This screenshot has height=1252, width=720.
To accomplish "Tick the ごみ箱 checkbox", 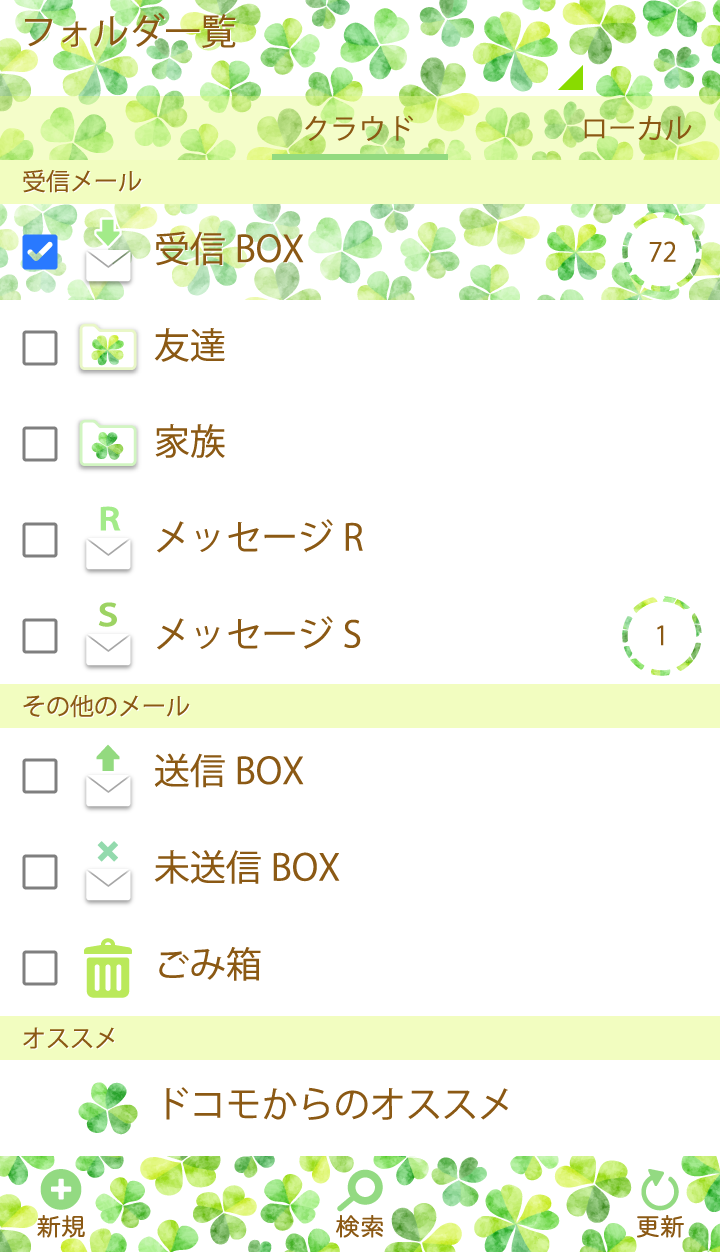I will [x=40, y=967].
